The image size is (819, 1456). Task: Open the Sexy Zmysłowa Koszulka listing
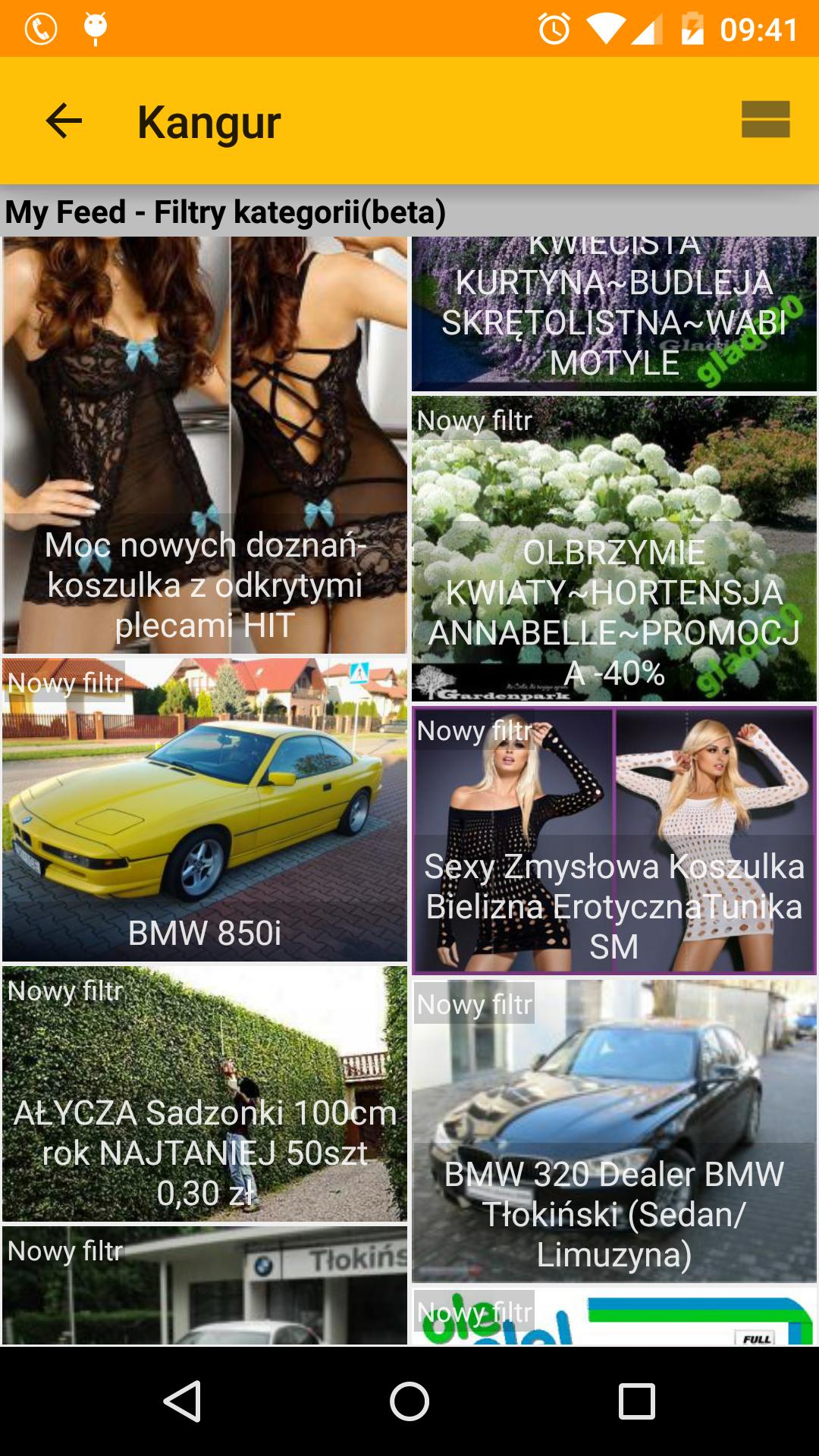click(x=613, y=840)
